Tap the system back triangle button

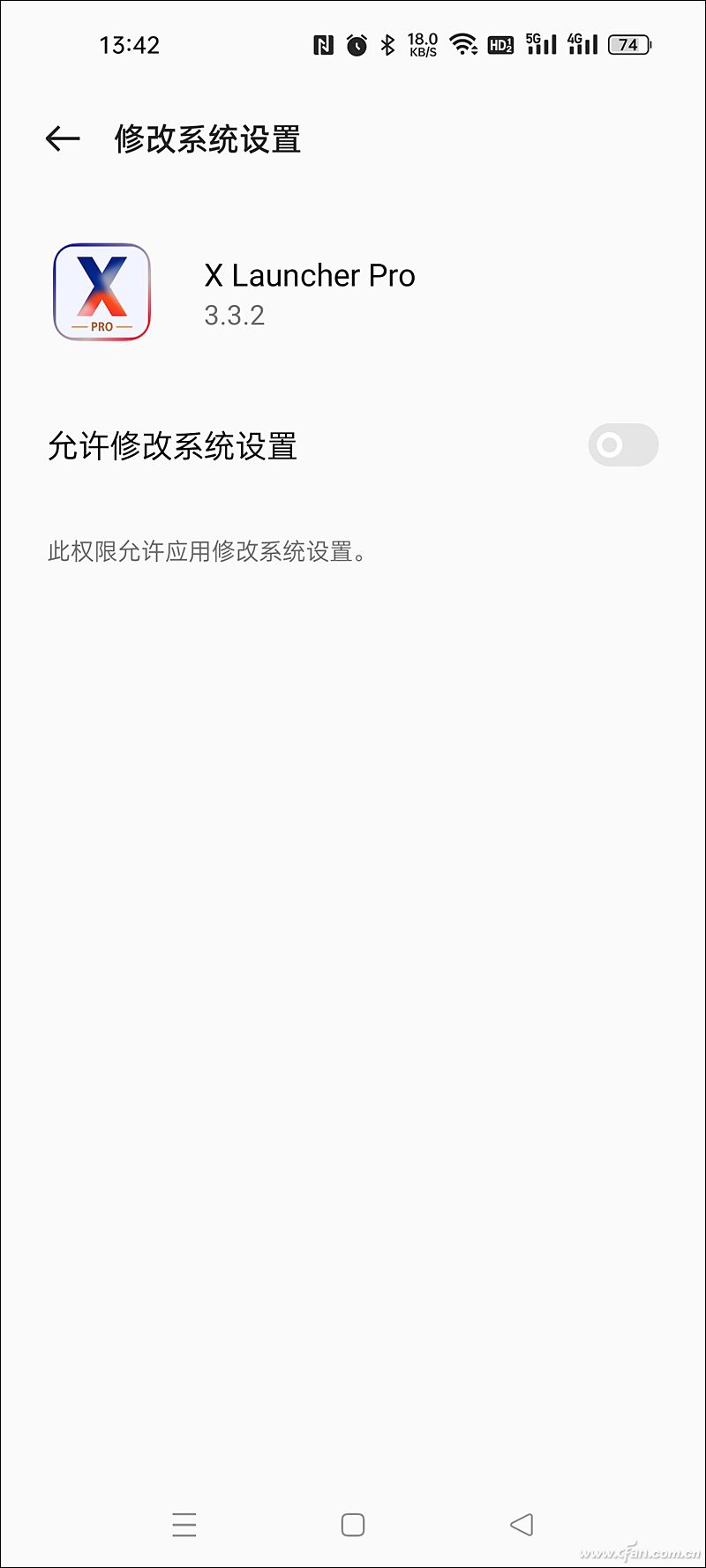click(522, 1524)
